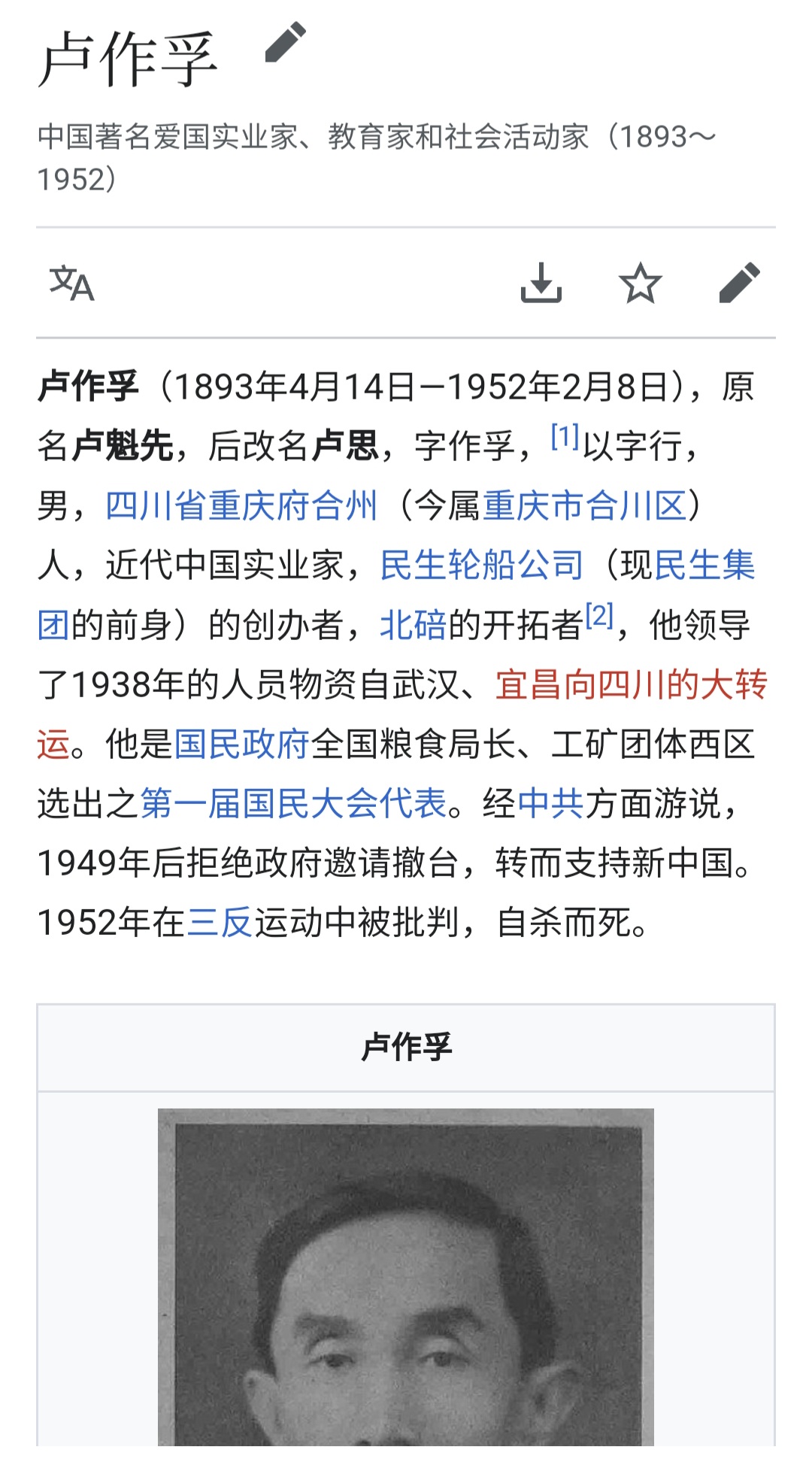
Task: Open the language selection icon
Action: 71,284
